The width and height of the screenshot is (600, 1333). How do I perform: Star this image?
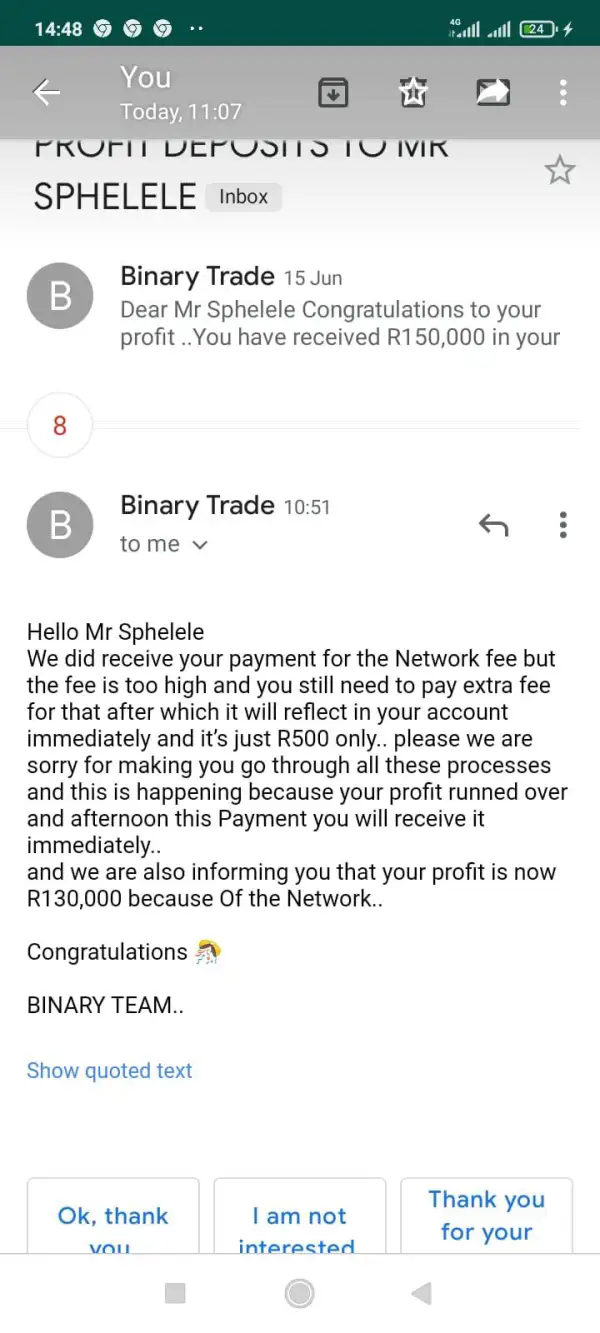pos(413,93)
